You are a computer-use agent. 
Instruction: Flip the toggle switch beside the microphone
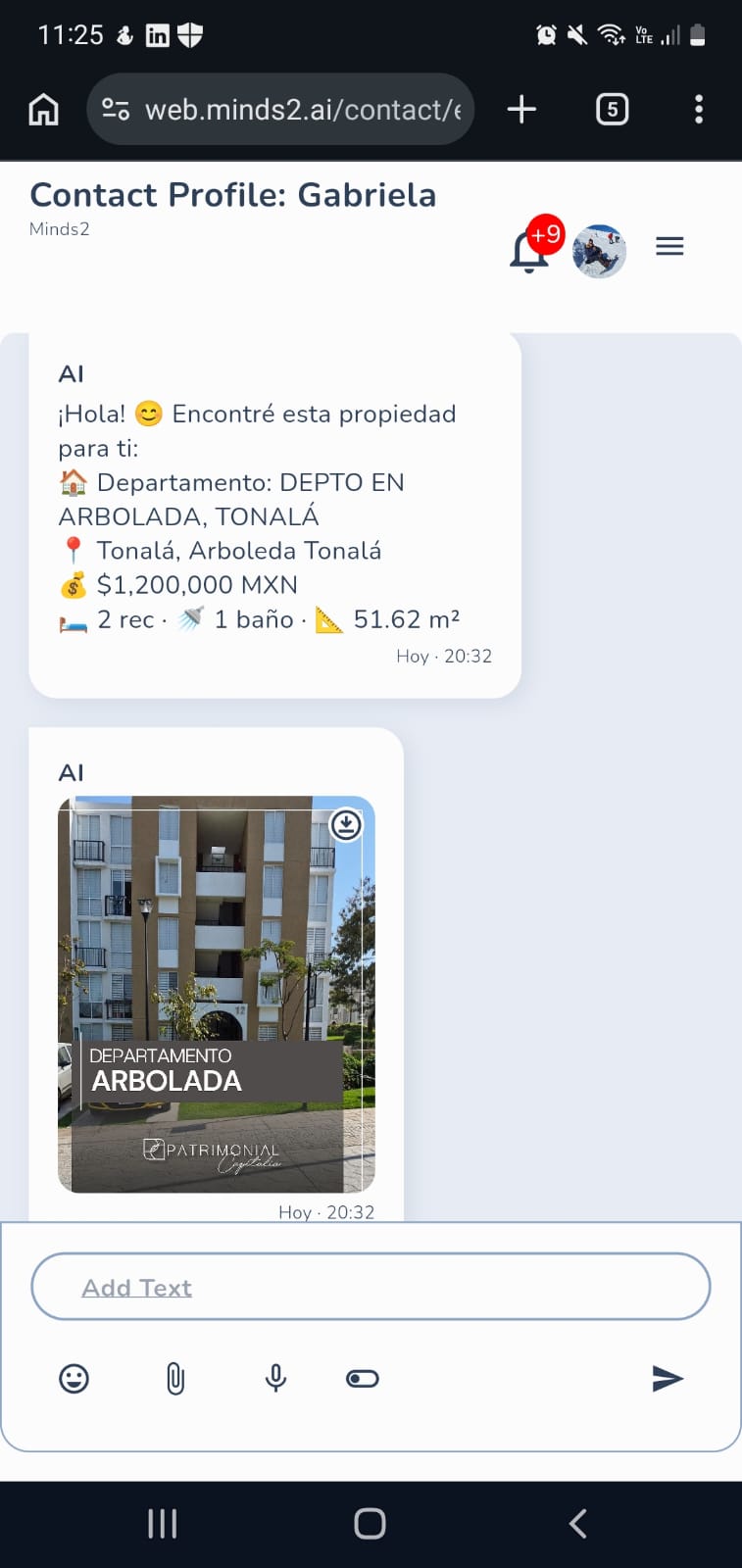coord(363,1379)
